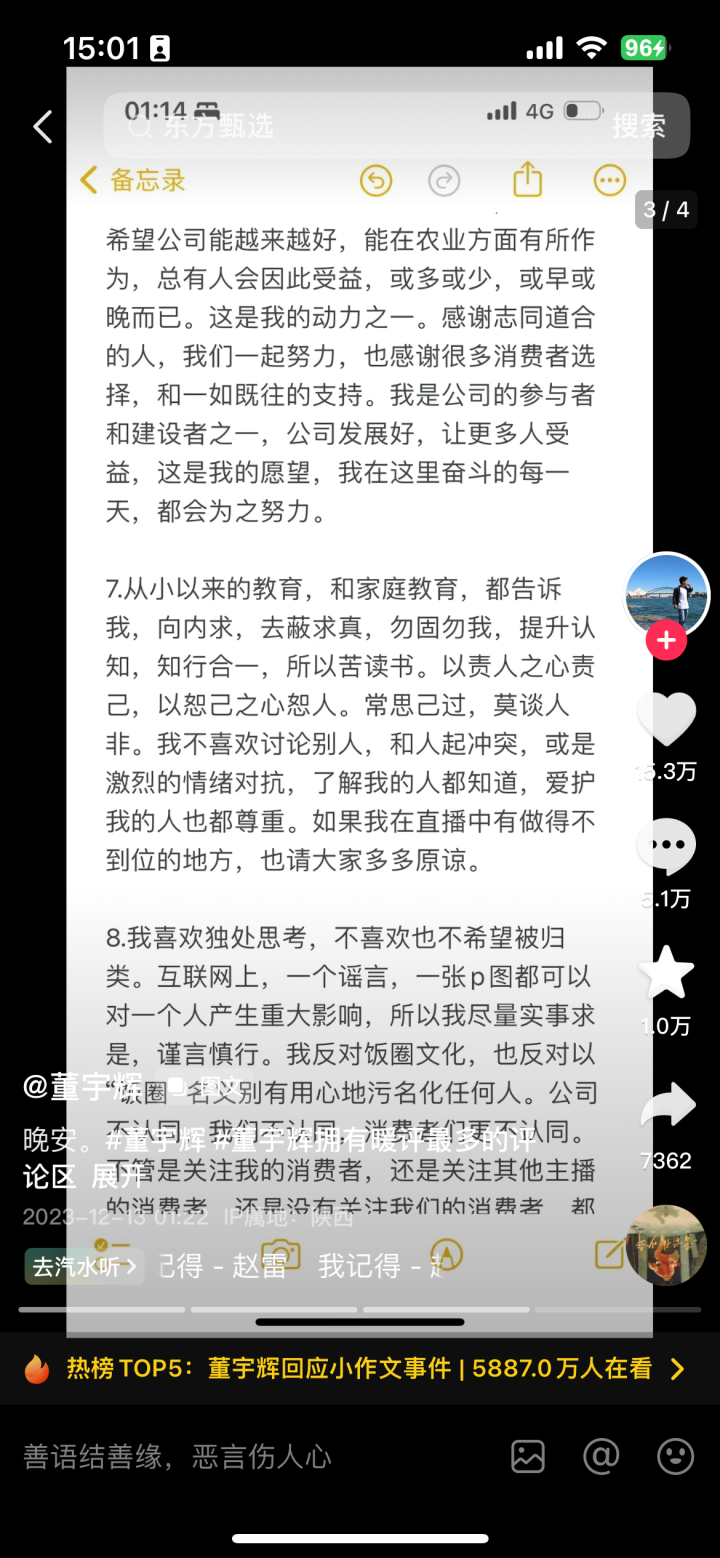Mention someone with the @ icon
The image size is (720, 1558).
tap(601, 1456)
